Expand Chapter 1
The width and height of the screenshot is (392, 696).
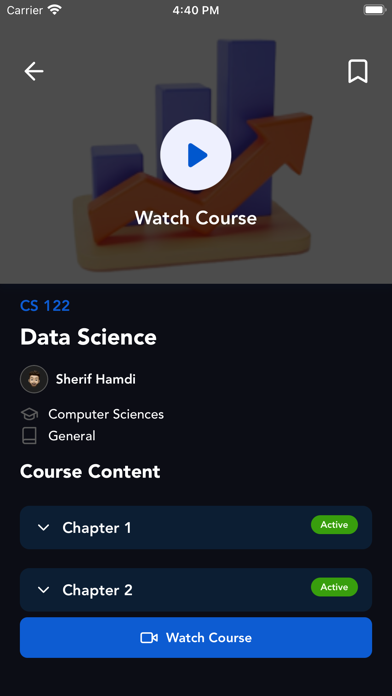click(196, 527)
